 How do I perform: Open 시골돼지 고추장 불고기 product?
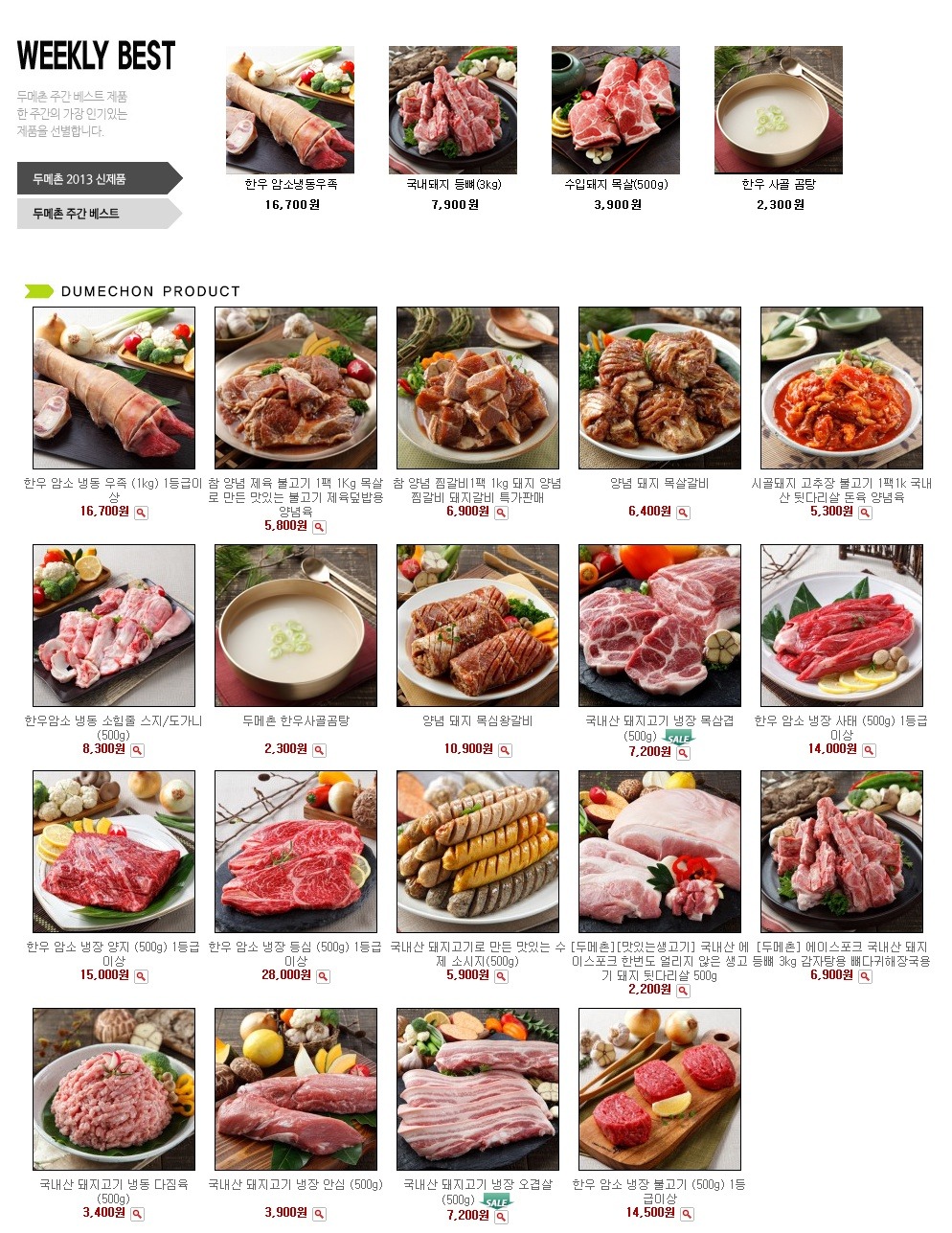click(x=841, y=387)
